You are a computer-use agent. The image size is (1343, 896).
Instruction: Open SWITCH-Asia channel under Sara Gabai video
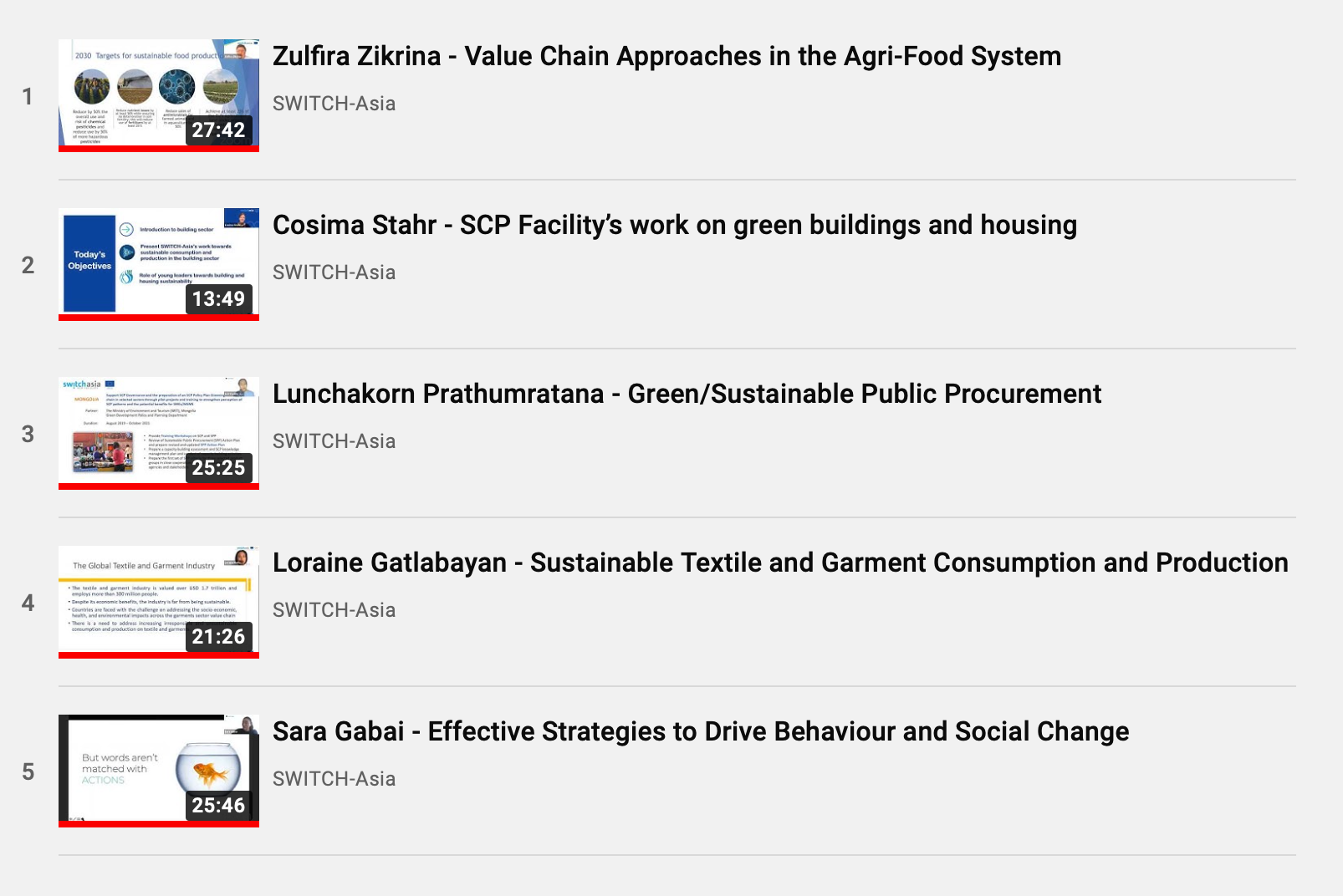click(x=334, y=779)
